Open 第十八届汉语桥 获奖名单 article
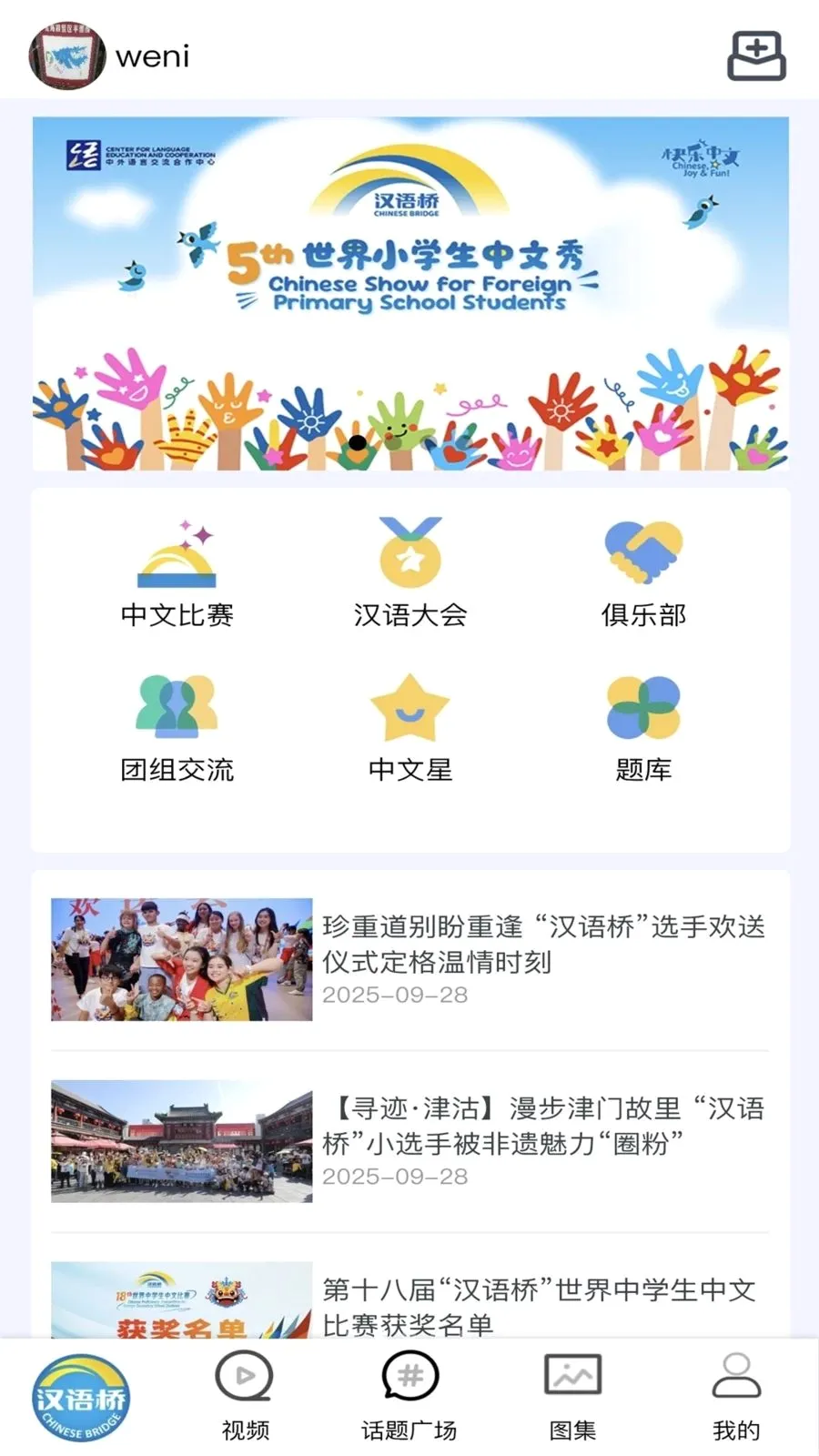 click(x=410, y=1299)
